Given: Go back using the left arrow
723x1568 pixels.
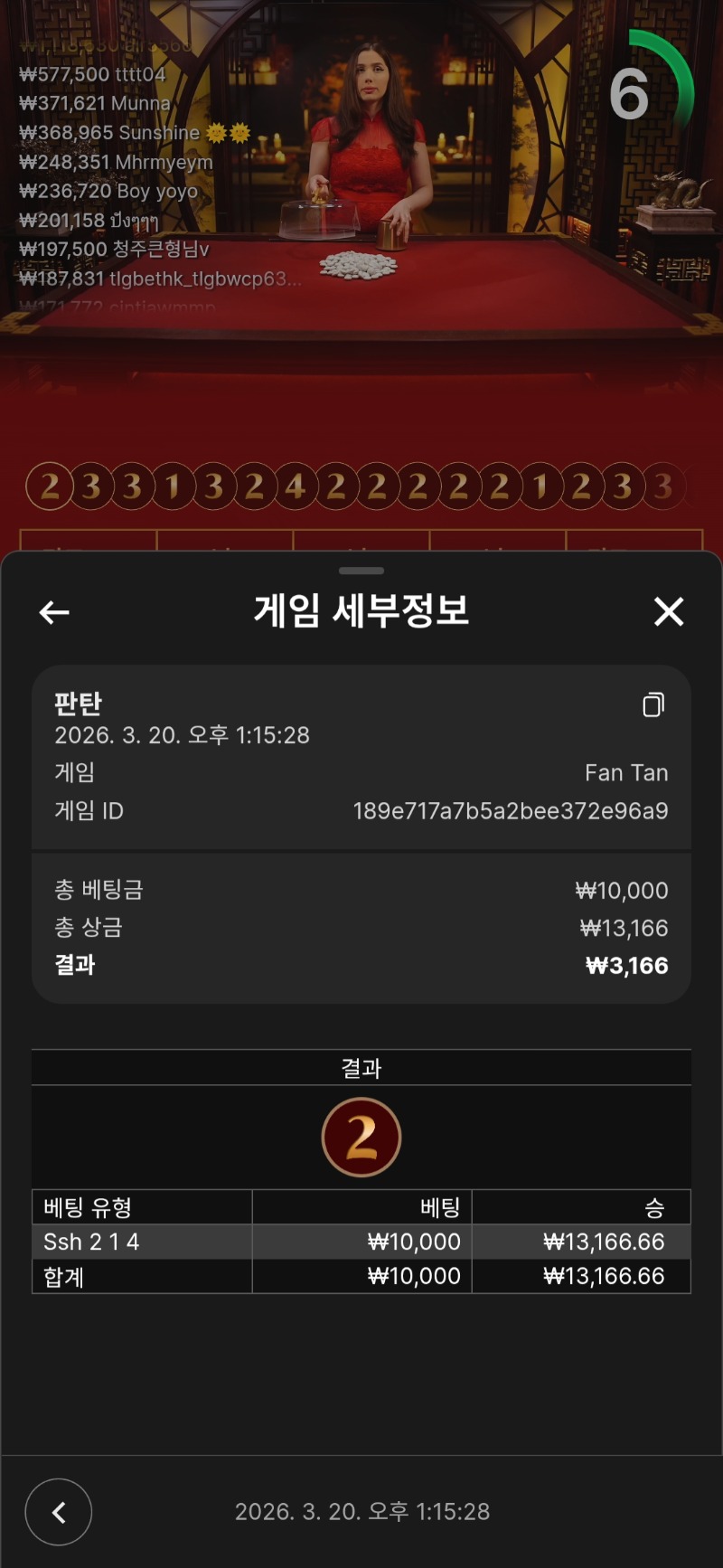Looking at the screenshot, I should pyautogui.click(x=54, y=612).
